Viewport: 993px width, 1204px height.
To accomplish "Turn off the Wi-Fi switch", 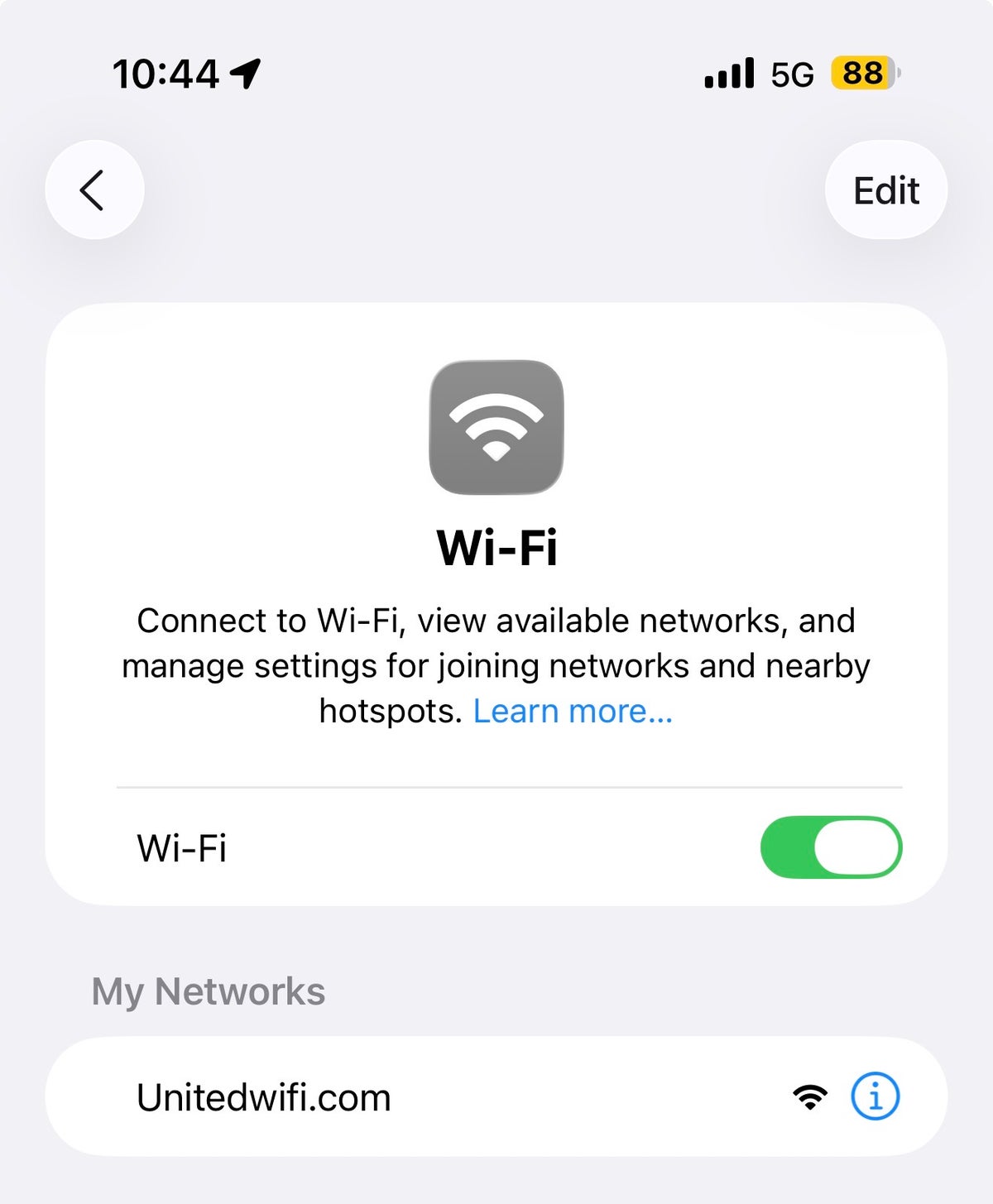I will pyautogui.click(x=831, y=847).
